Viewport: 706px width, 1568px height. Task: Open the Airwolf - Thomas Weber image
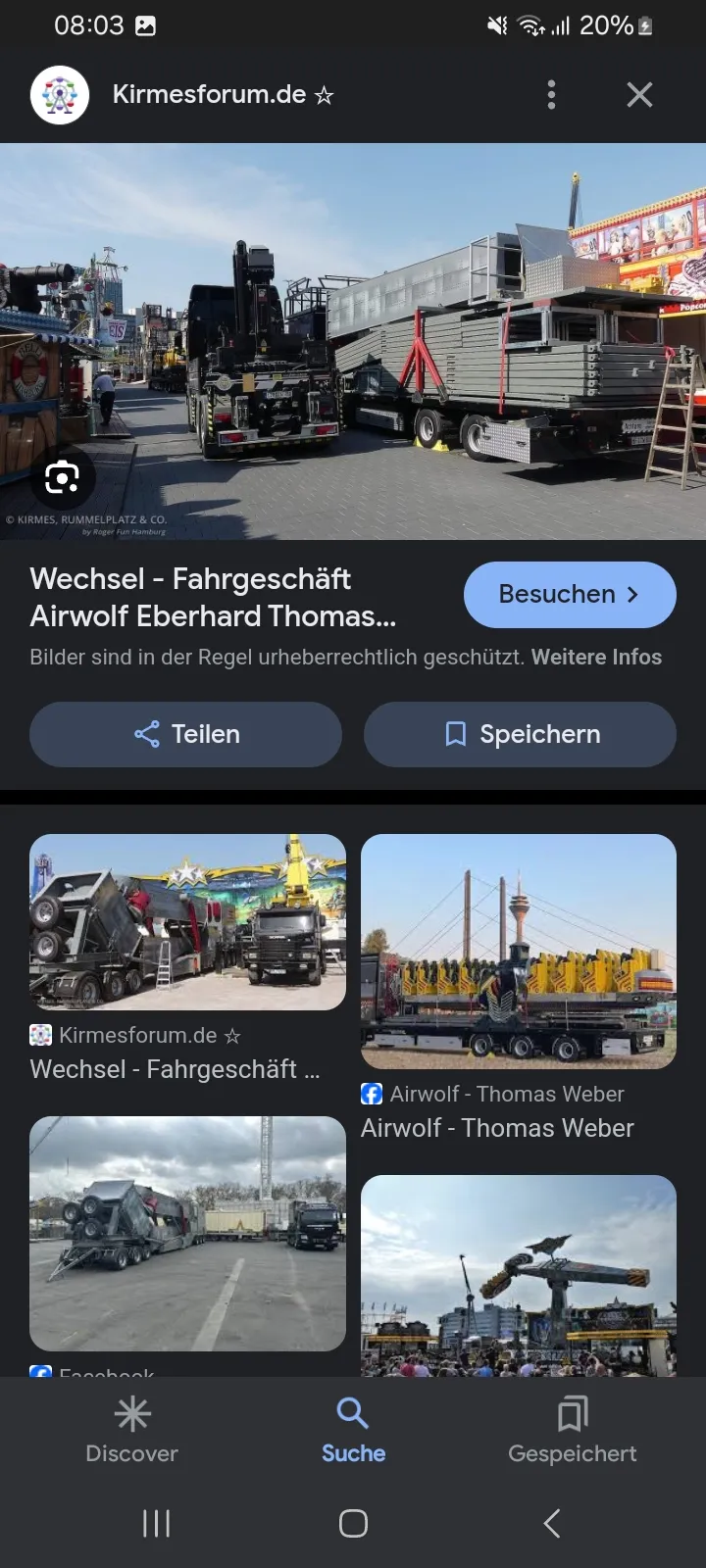[519, 951]
